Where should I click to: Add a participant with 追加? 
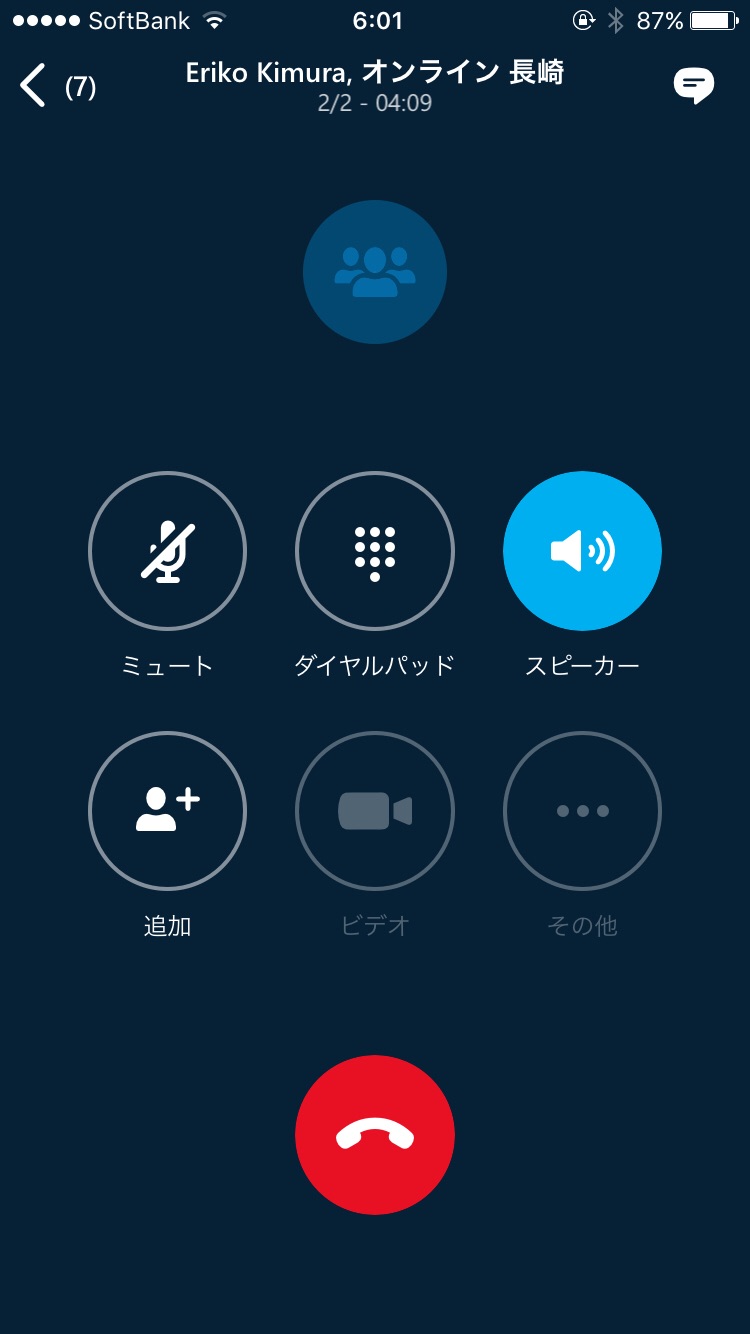click(x=167, y=810)
